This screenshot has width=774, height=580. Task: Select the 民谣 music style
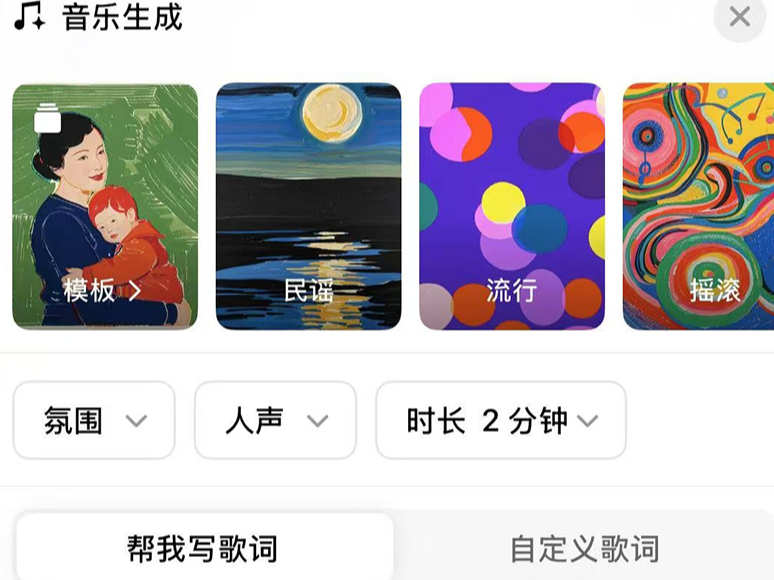tap(308, 207)
